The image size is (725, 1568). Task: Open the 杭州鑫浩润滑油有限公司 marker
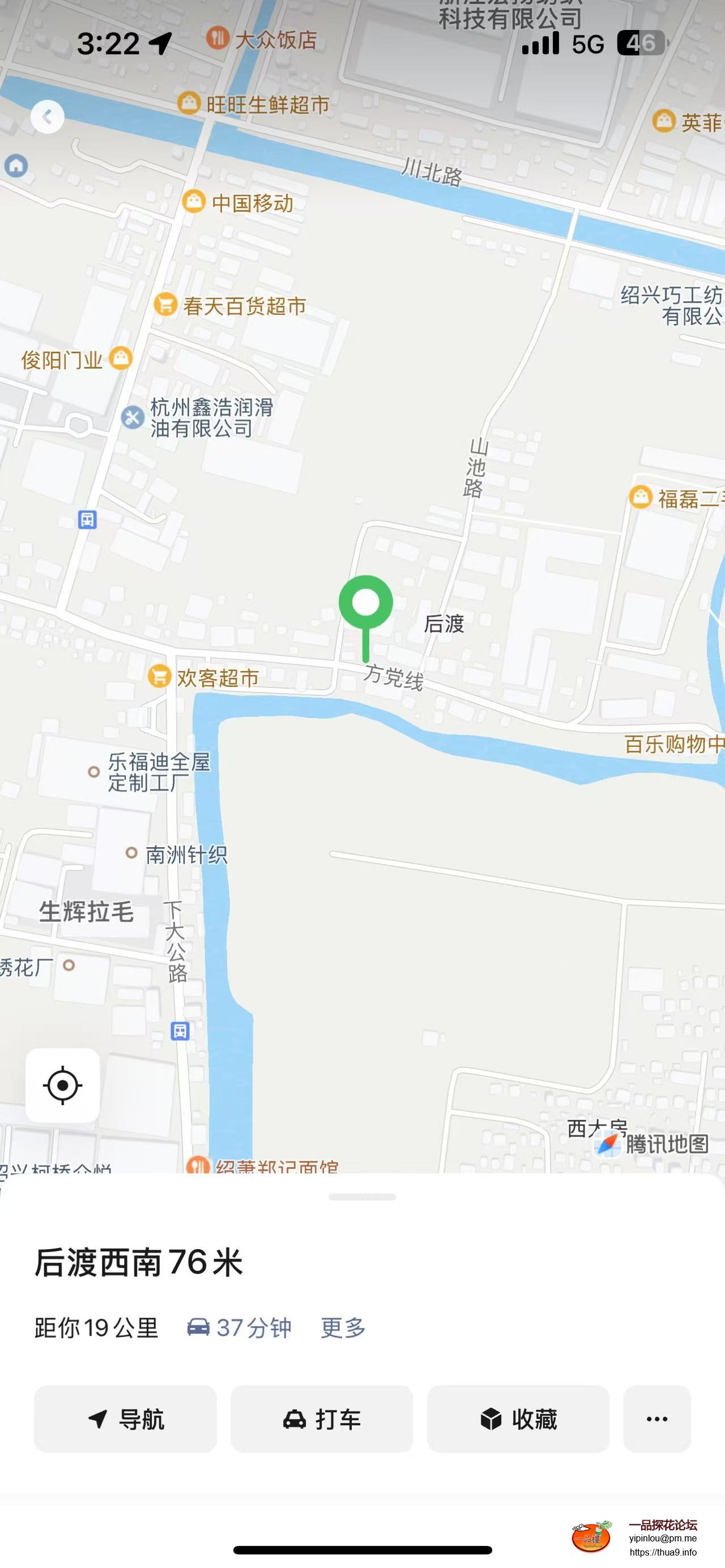pyautogui.click(x=133, y=417)
